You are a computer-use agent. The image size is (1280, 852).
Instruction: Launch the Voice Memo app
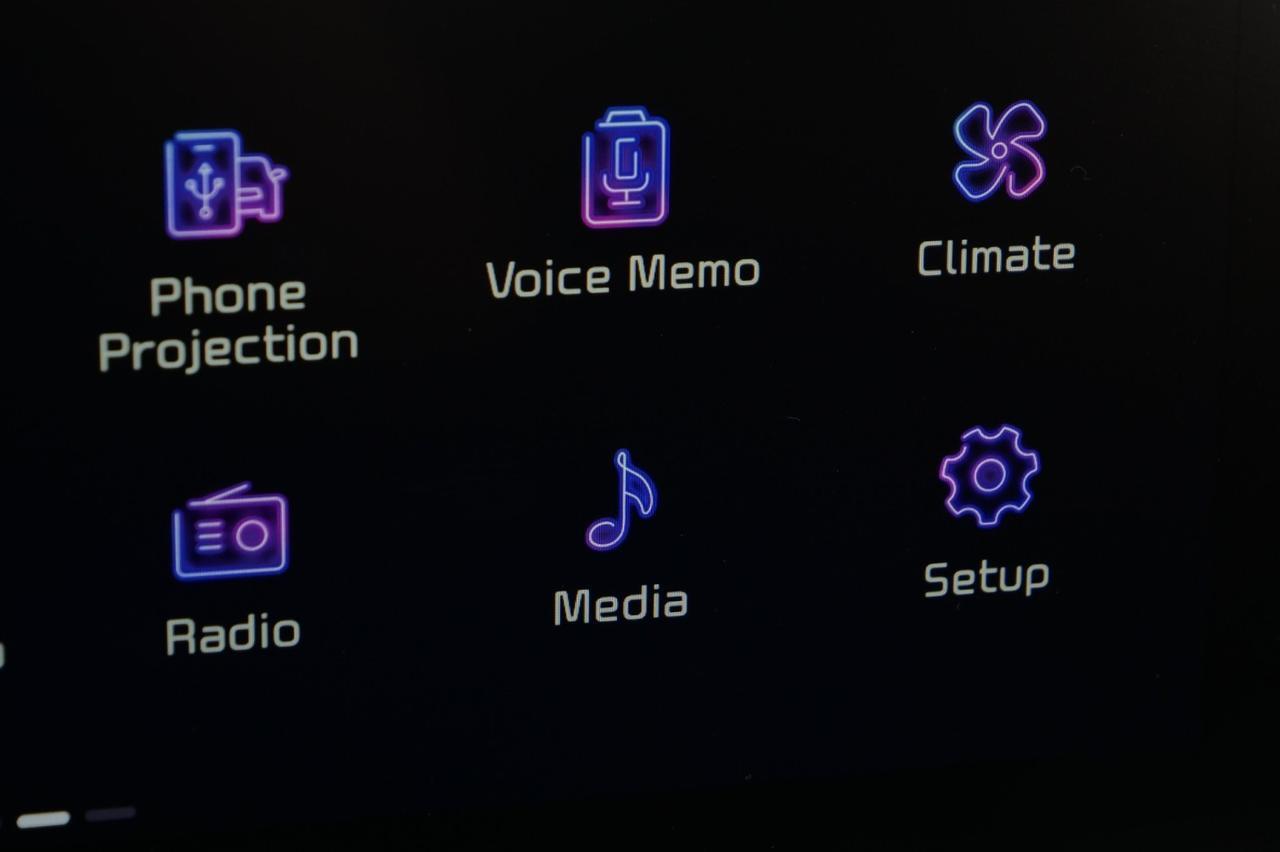click(625, 168)
